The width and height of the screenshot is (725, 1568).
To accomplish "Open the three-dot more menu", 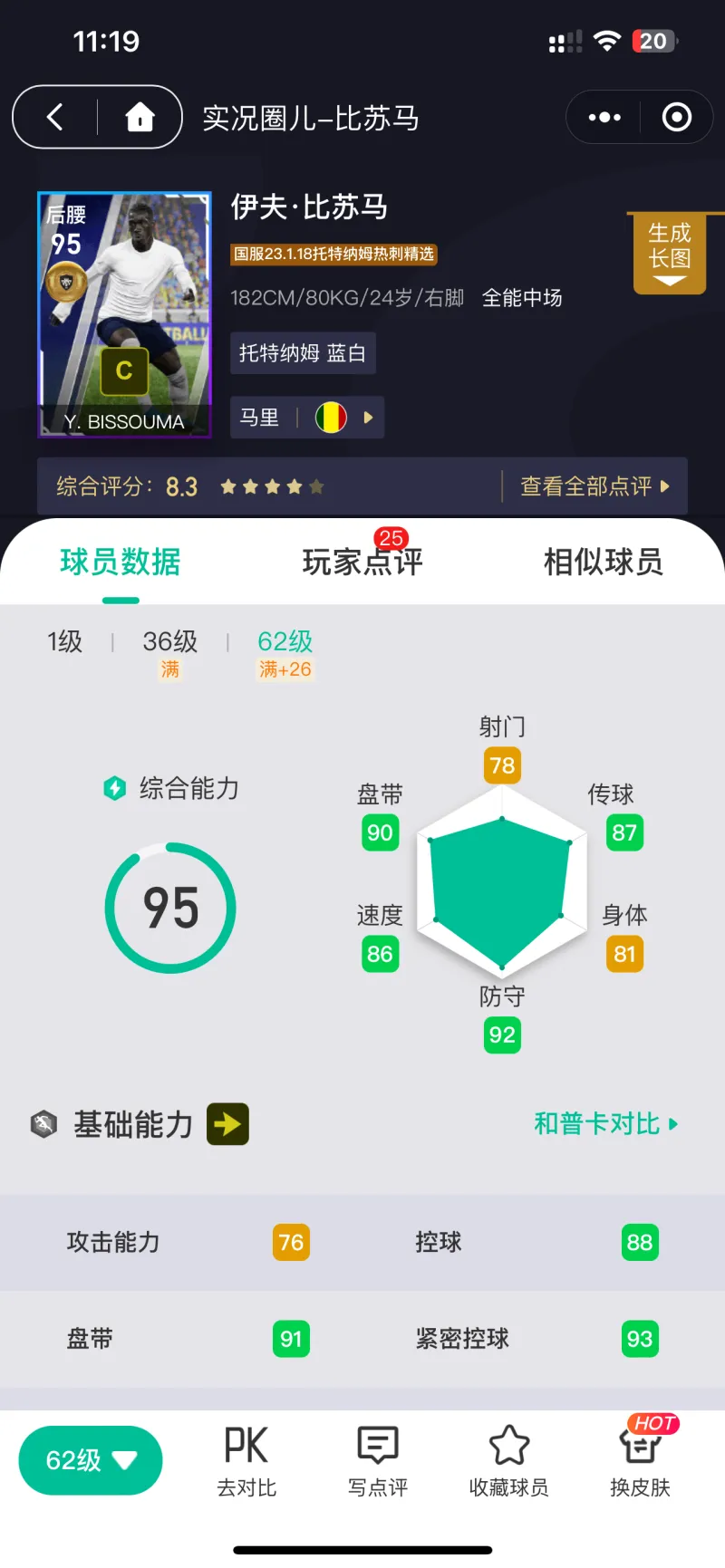I will [604, 117].
